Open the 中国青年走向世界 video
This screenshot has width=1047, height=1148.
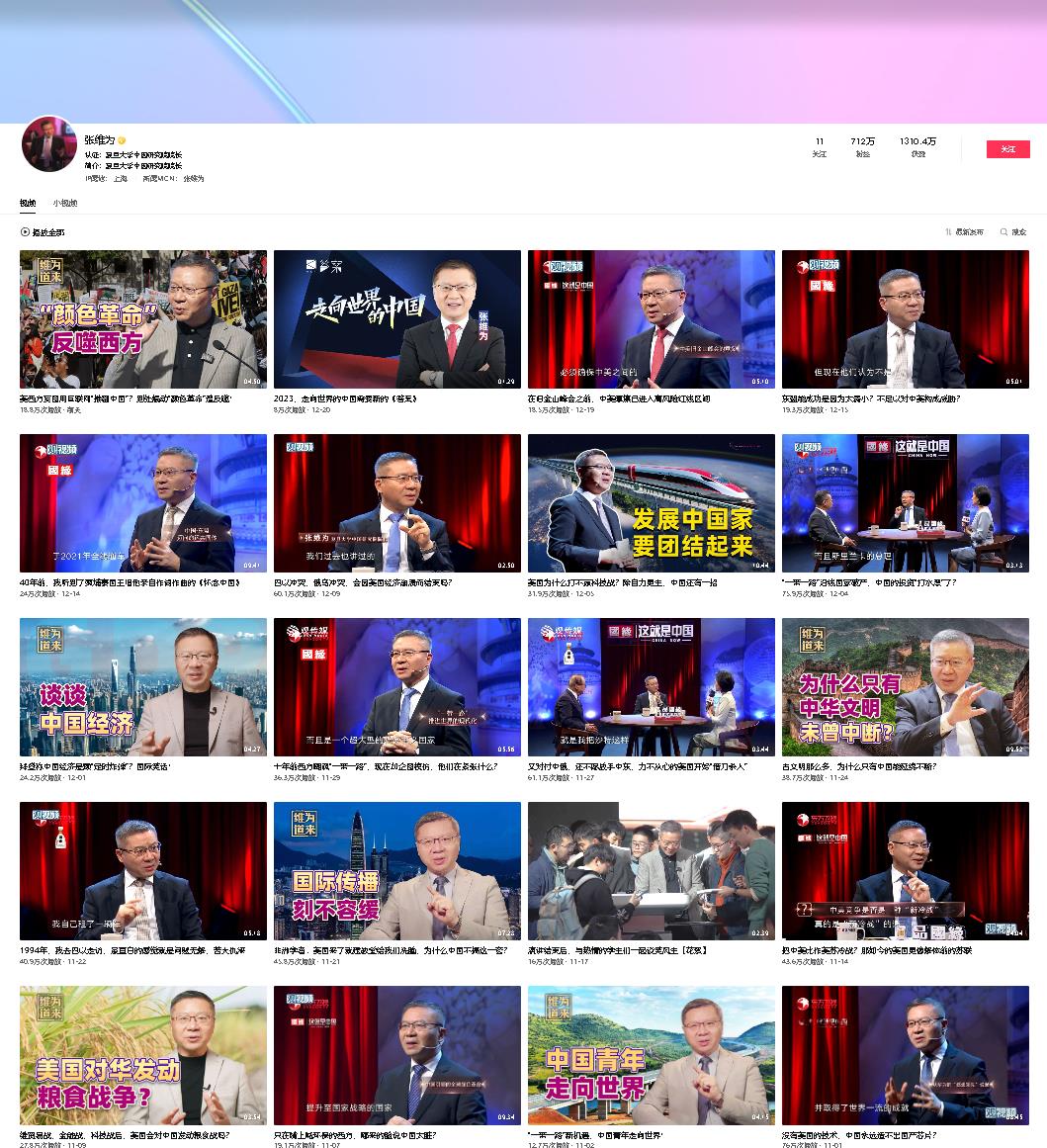pyautogui.click(x=651, y=1055)
